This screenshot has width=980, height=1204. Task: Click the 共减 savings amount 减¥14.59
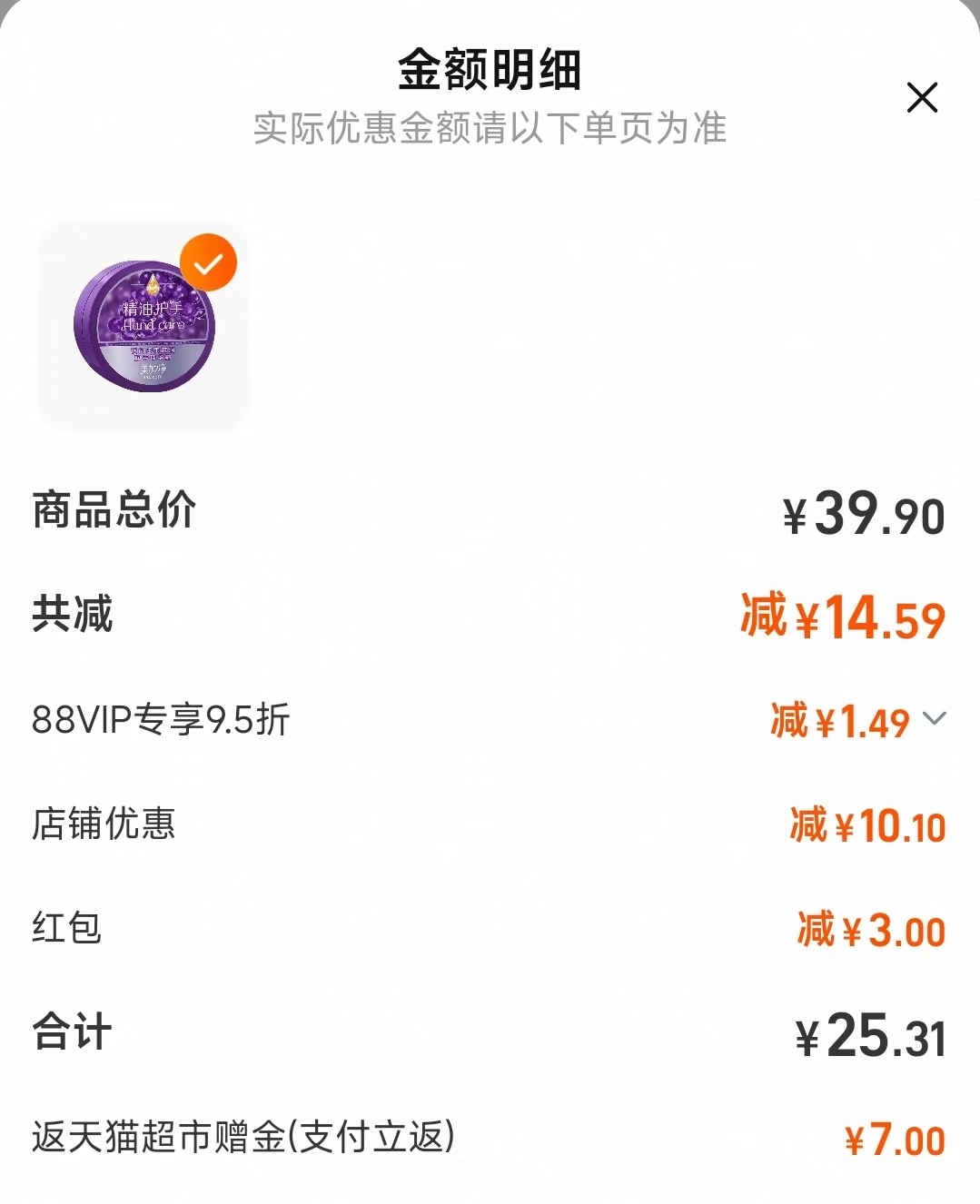[842, 616]
